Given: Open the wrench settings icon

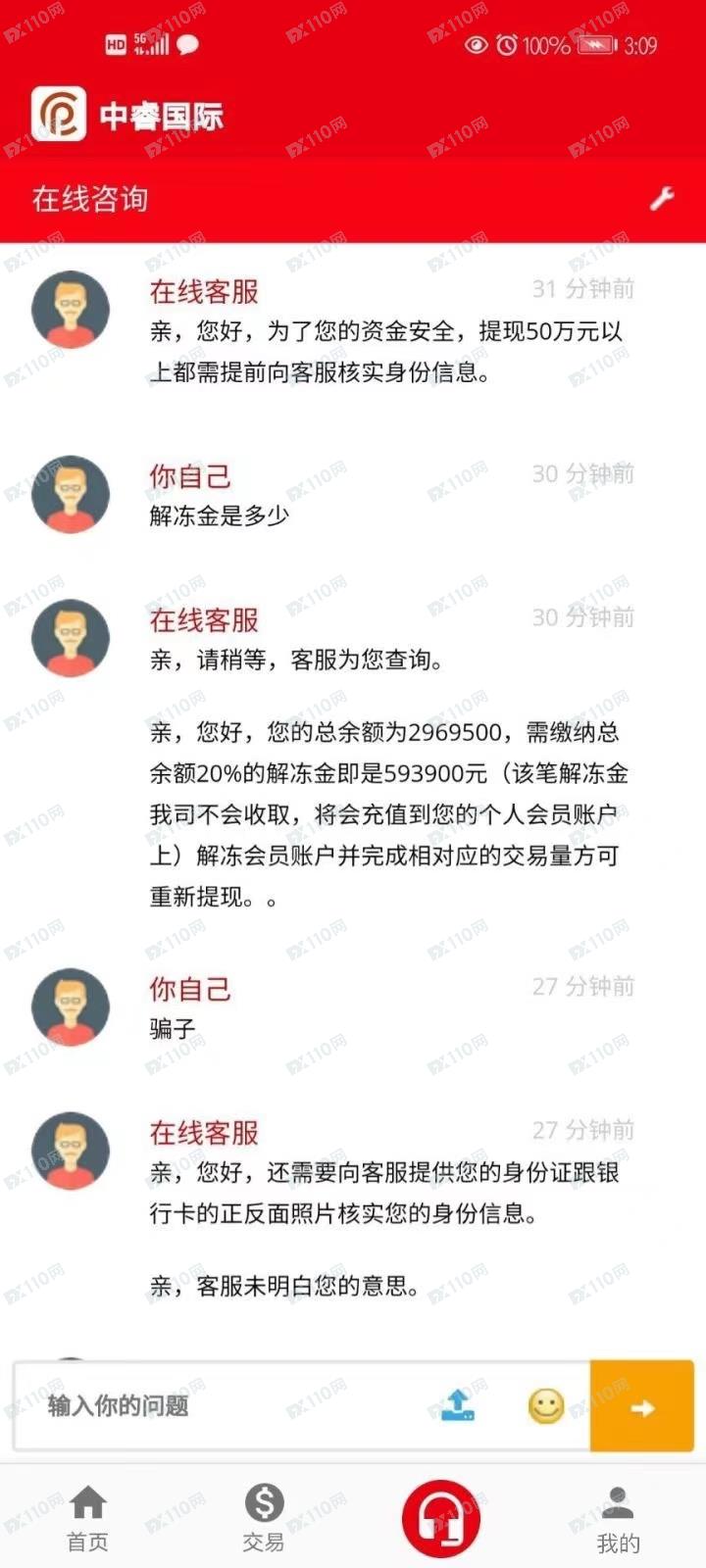Looking at the screenshot, I should coord(662,199).
